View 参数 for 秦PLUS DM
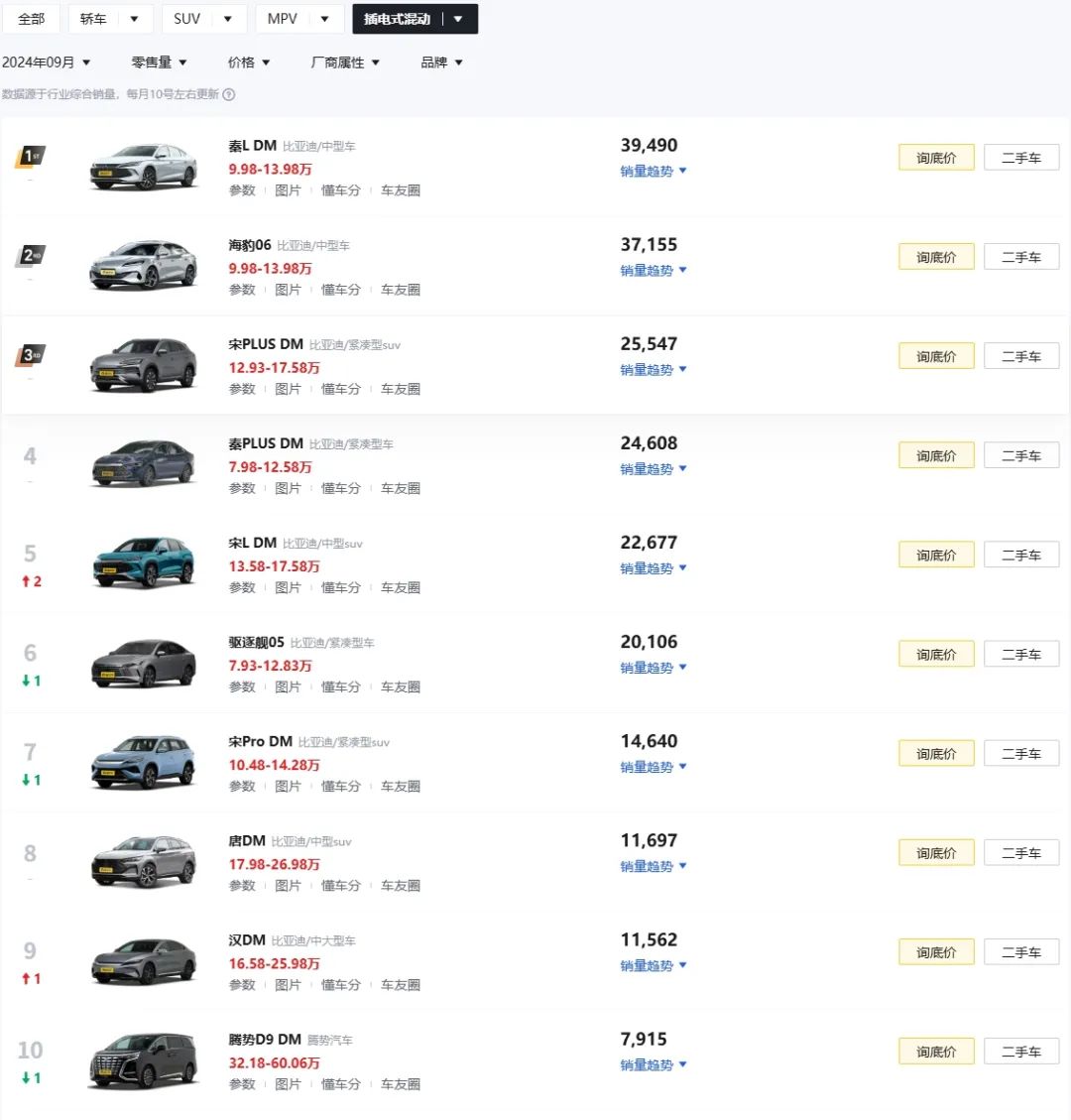 [242, 488]
